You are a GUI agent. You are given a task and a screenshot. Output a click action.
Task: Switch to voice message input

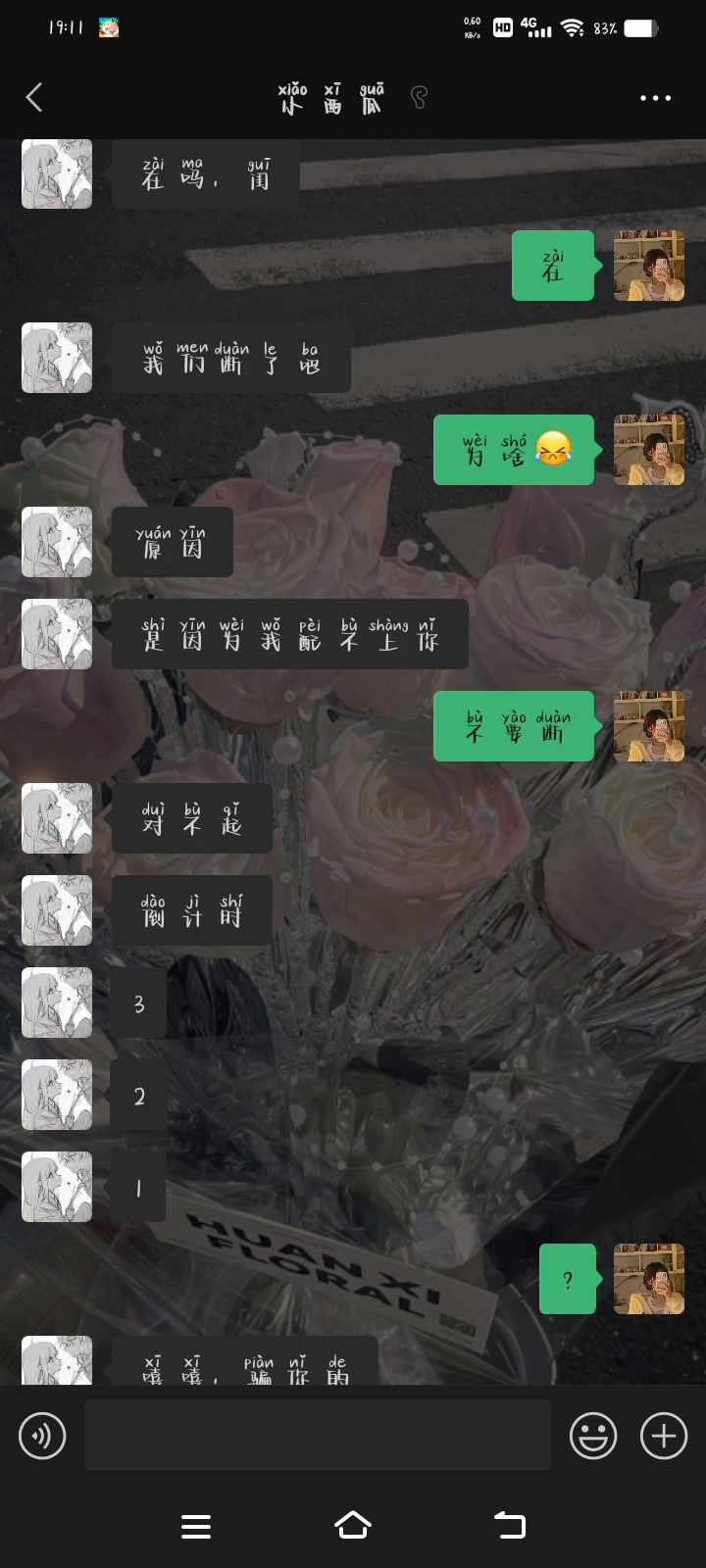42,1436
